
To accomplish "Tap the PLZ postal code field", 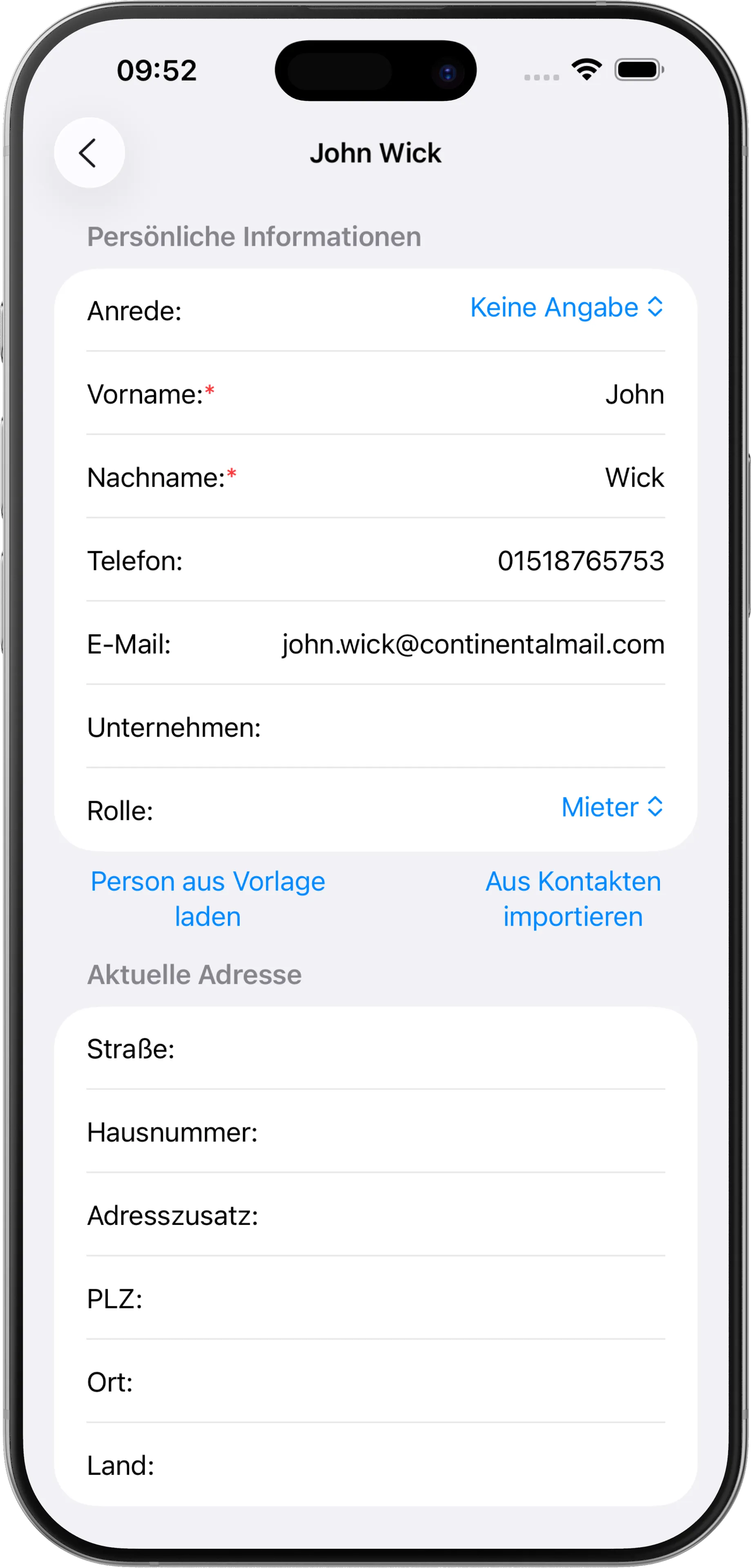I will point(402,1300).
